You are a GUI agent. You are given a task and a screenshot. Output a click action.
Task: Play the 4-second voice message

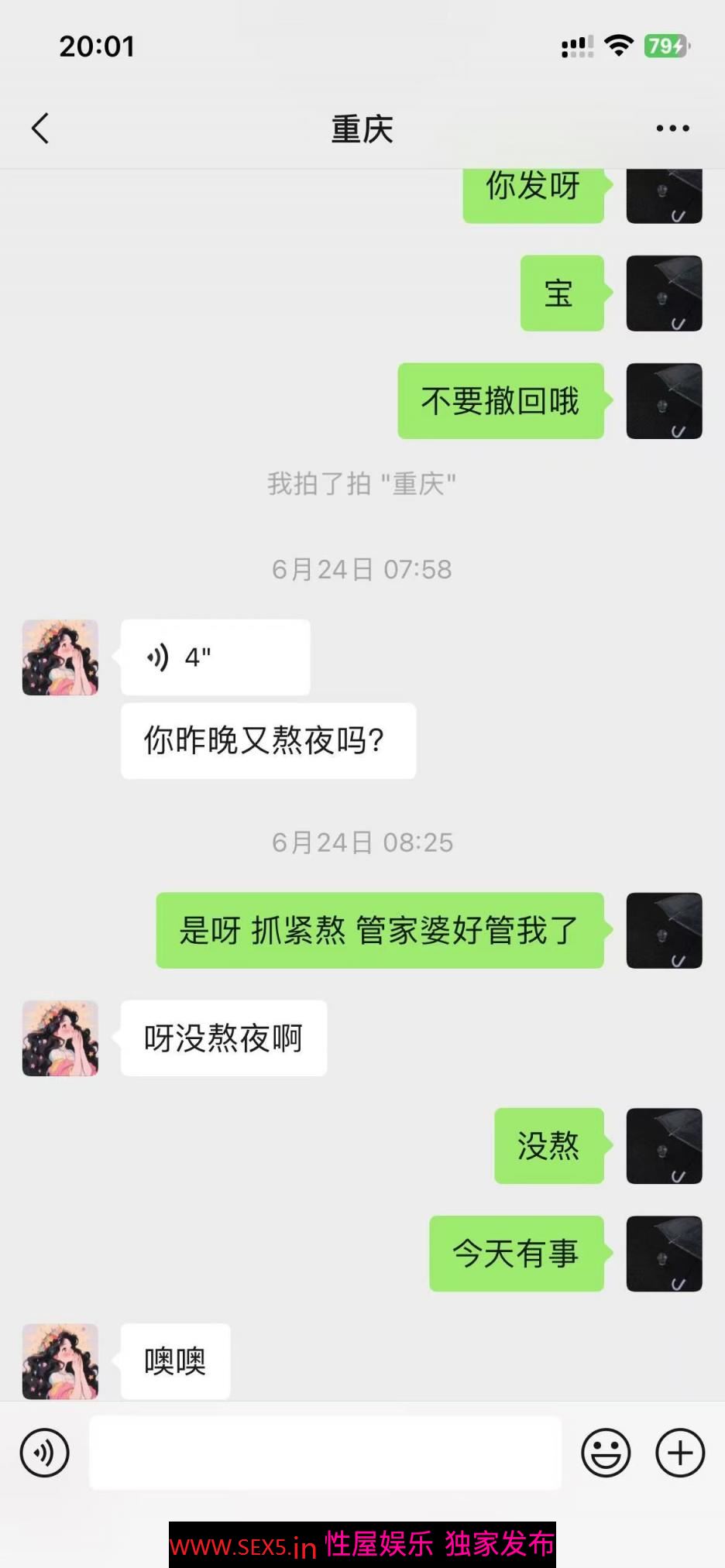click(x=215, y=657)
